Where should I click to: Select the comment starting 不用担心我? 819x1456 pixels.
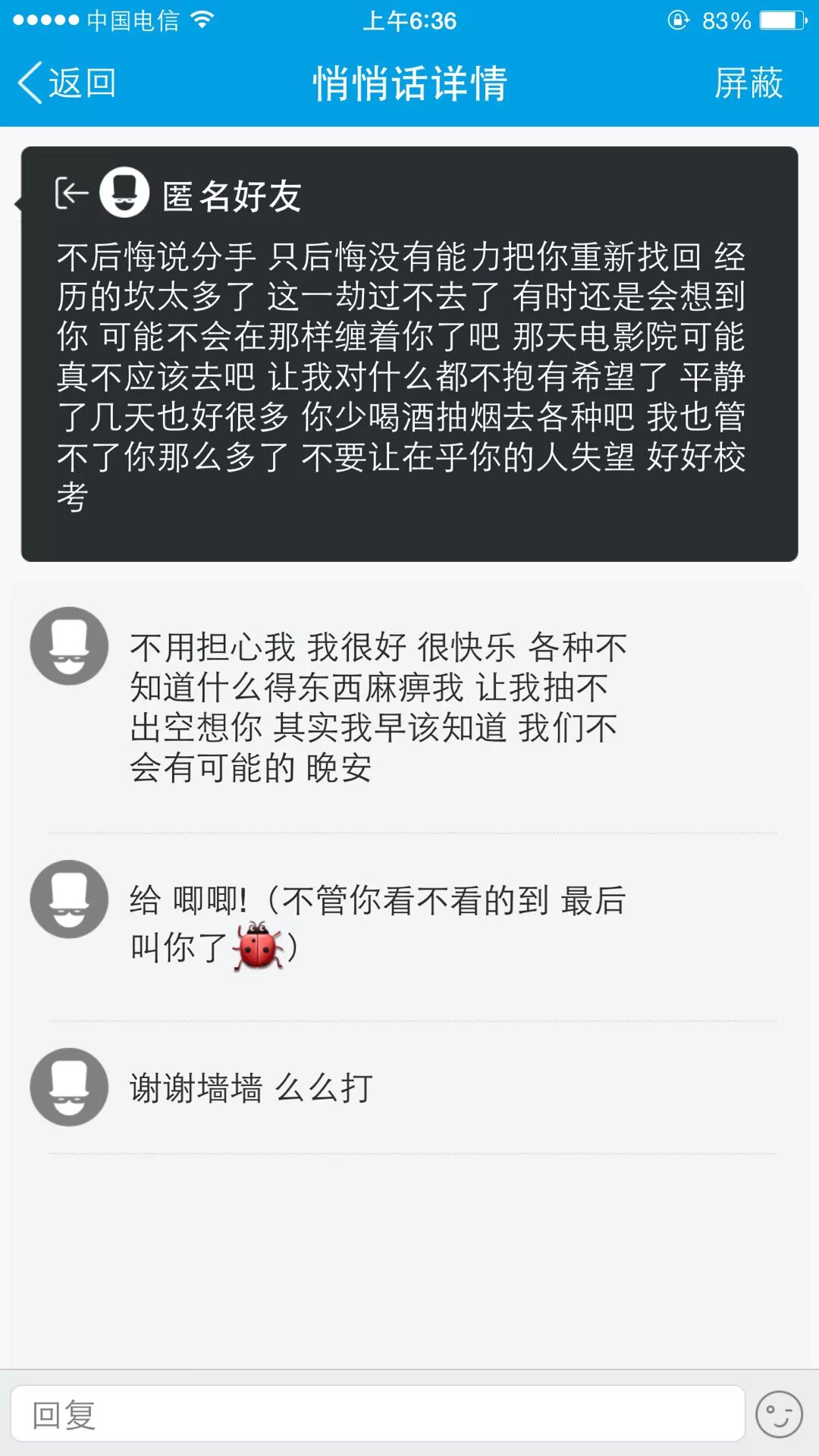(378, 707)
